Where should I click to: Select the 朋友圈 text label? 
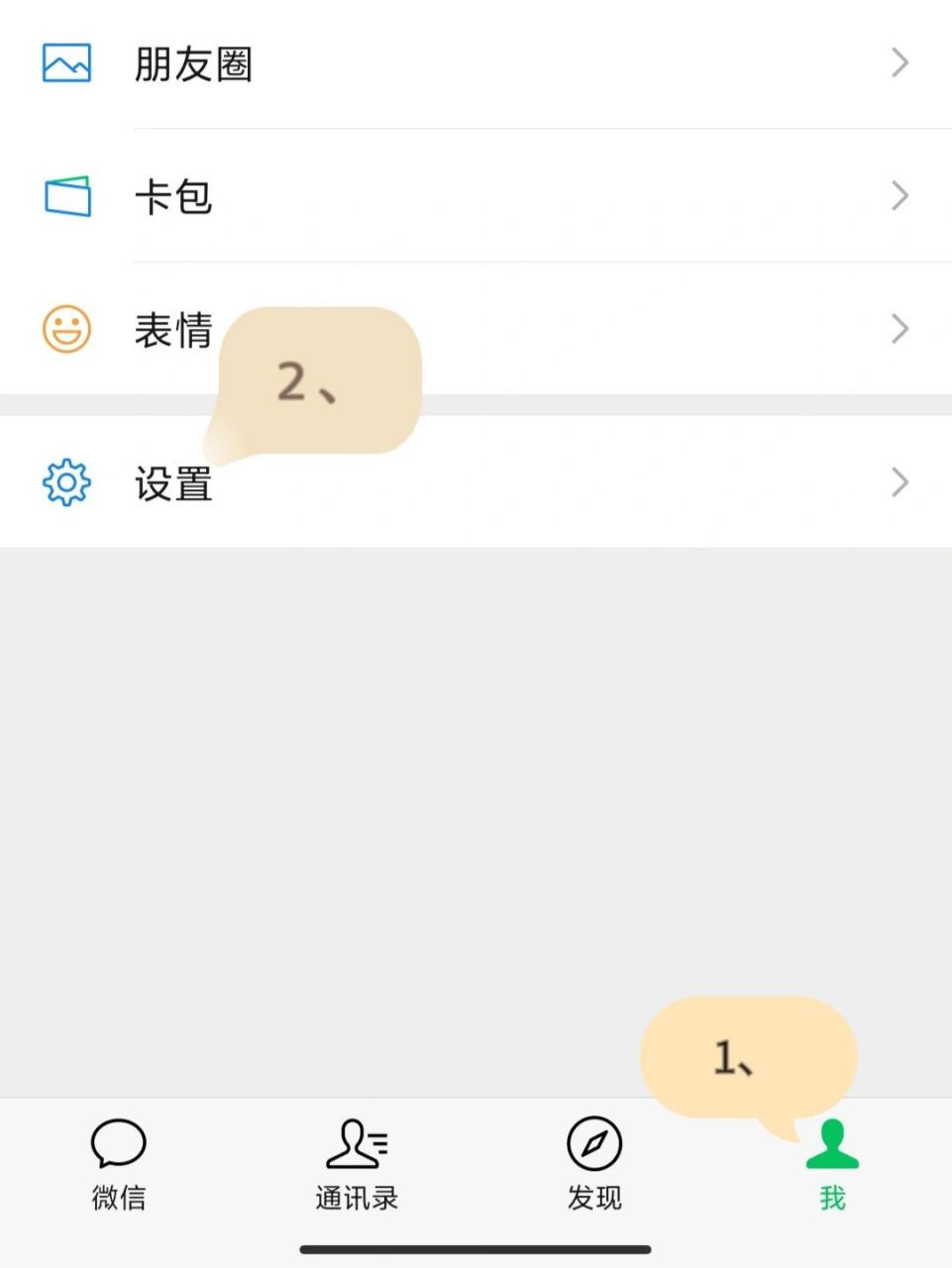click(194, 65)
